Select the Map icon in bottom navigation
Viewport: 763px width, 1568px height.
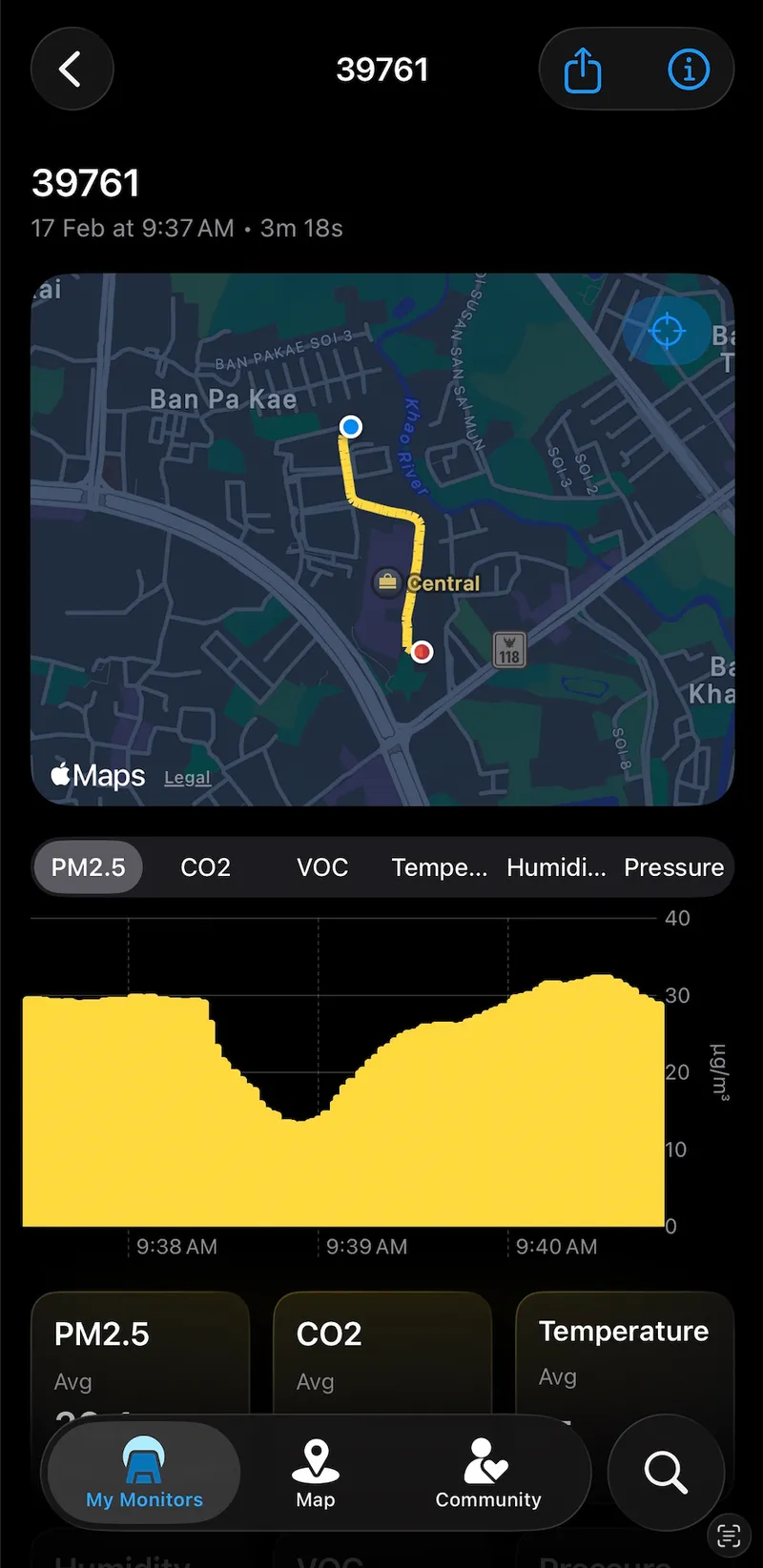316,1473
